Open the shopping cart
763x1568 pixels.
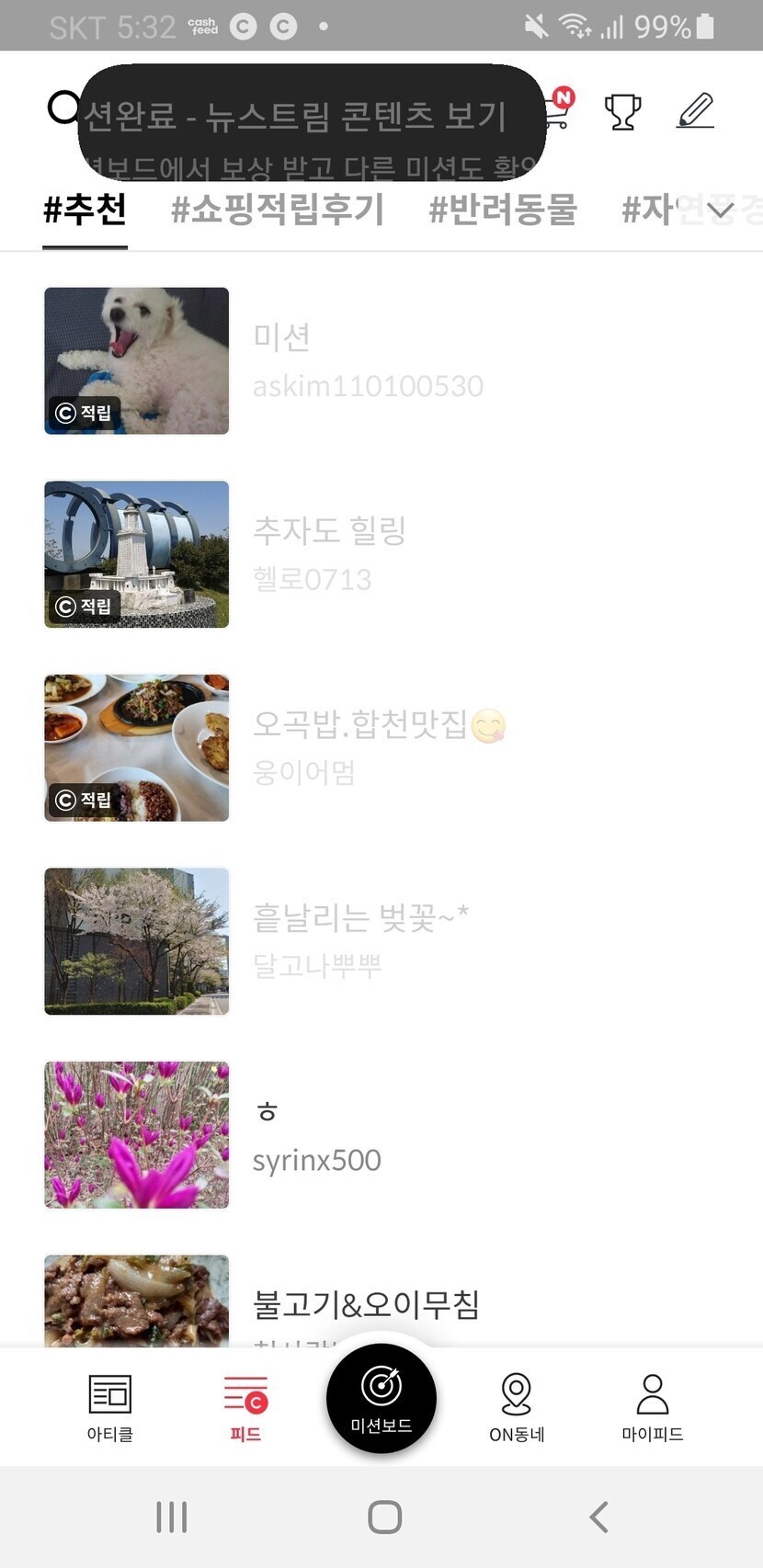tap(556, 110)
